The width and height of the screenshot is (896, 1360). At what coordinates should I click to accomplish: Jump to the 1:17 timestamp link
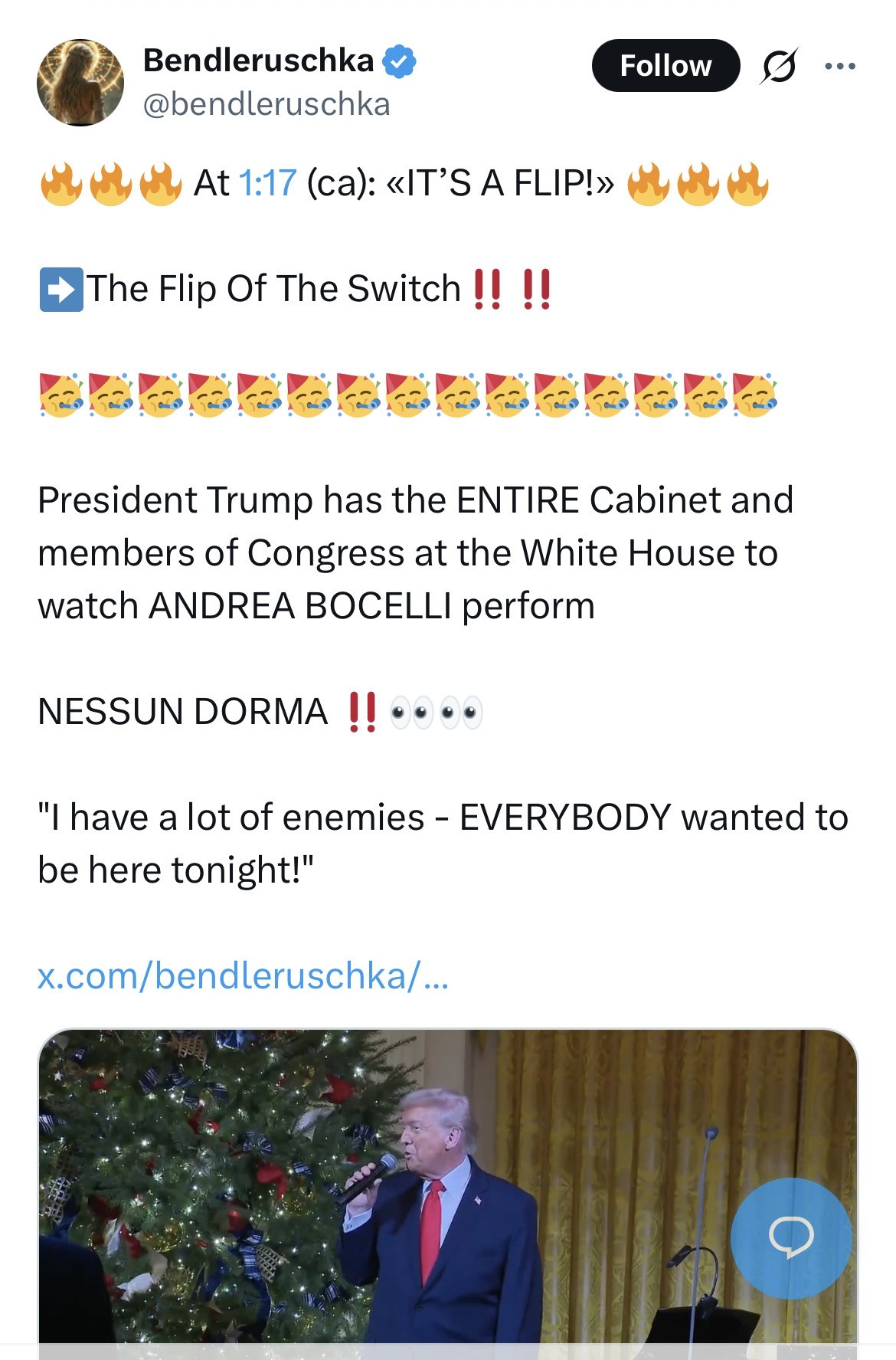click(x=267, y=183)
